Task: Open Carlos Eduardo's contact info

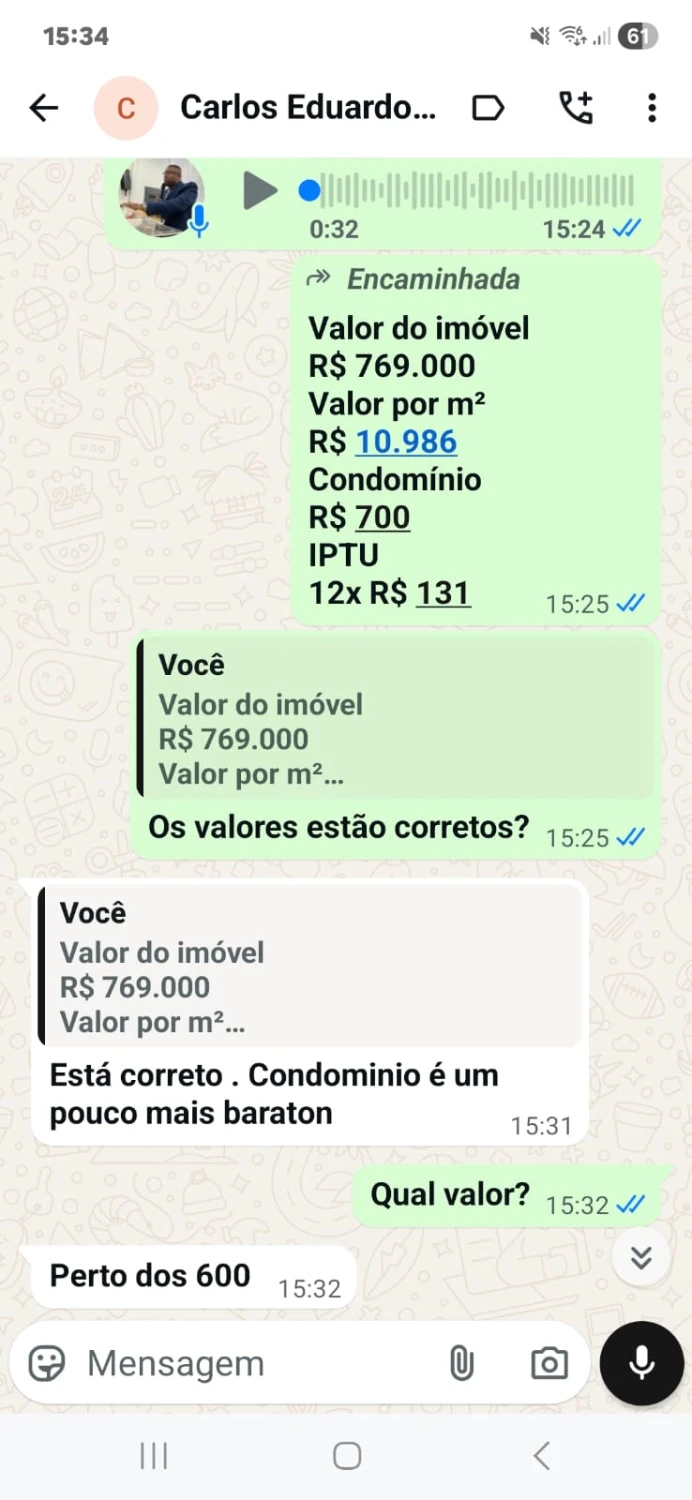Action: coord(307,108)
